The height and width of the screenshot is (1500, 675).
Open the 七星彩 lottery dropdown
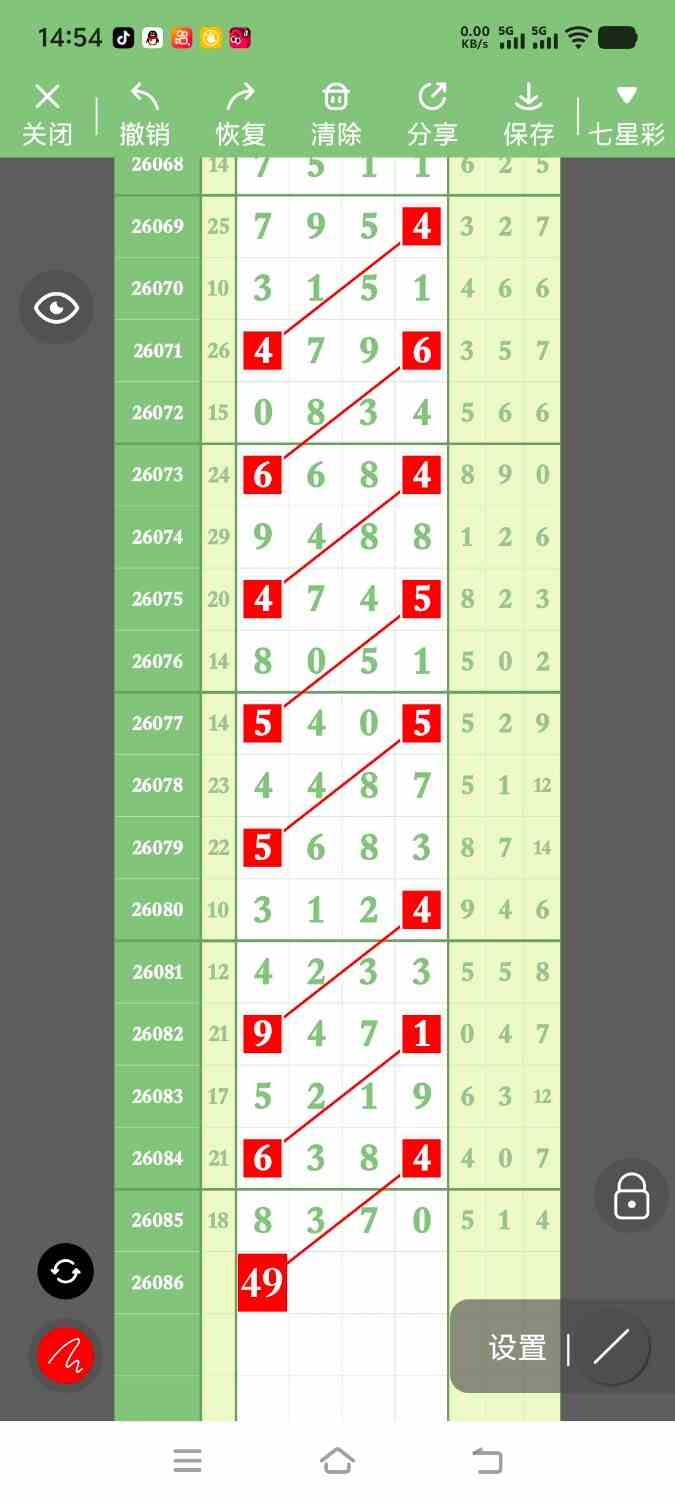point(627,115)
